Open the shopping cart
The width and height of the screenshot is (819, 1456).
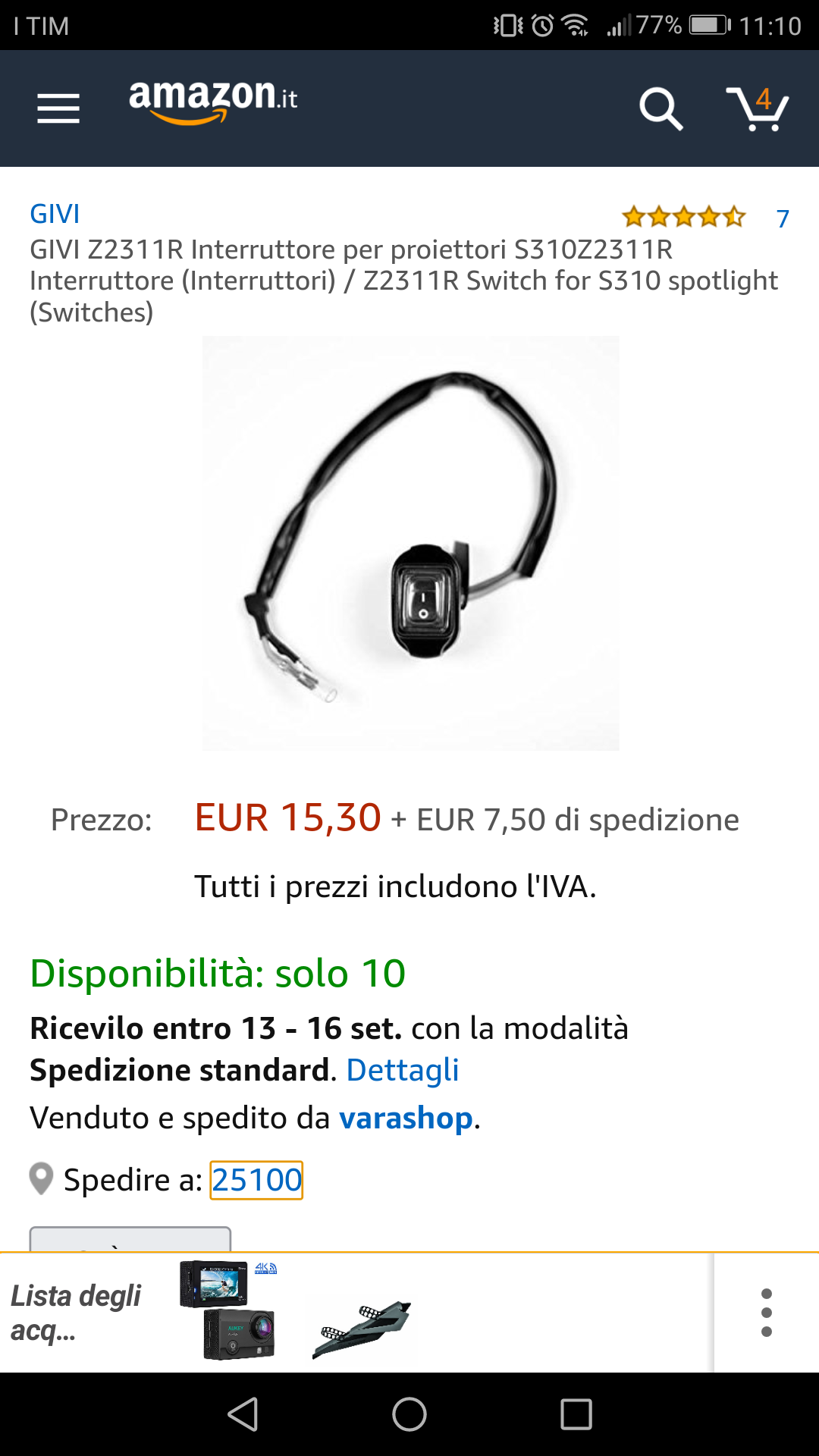(x=758, y=108)
